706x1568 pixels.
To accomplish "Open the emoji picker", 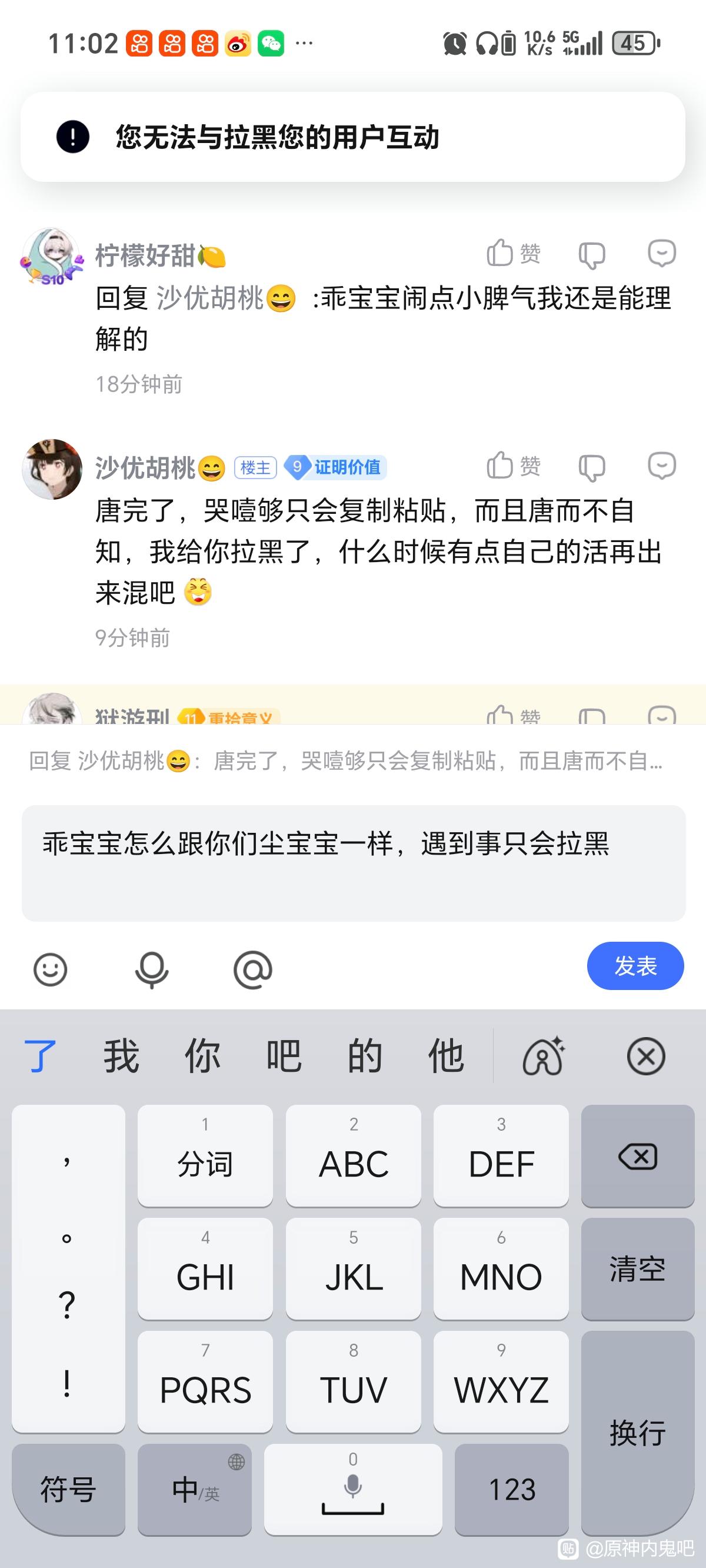I will tap(50, 968).
